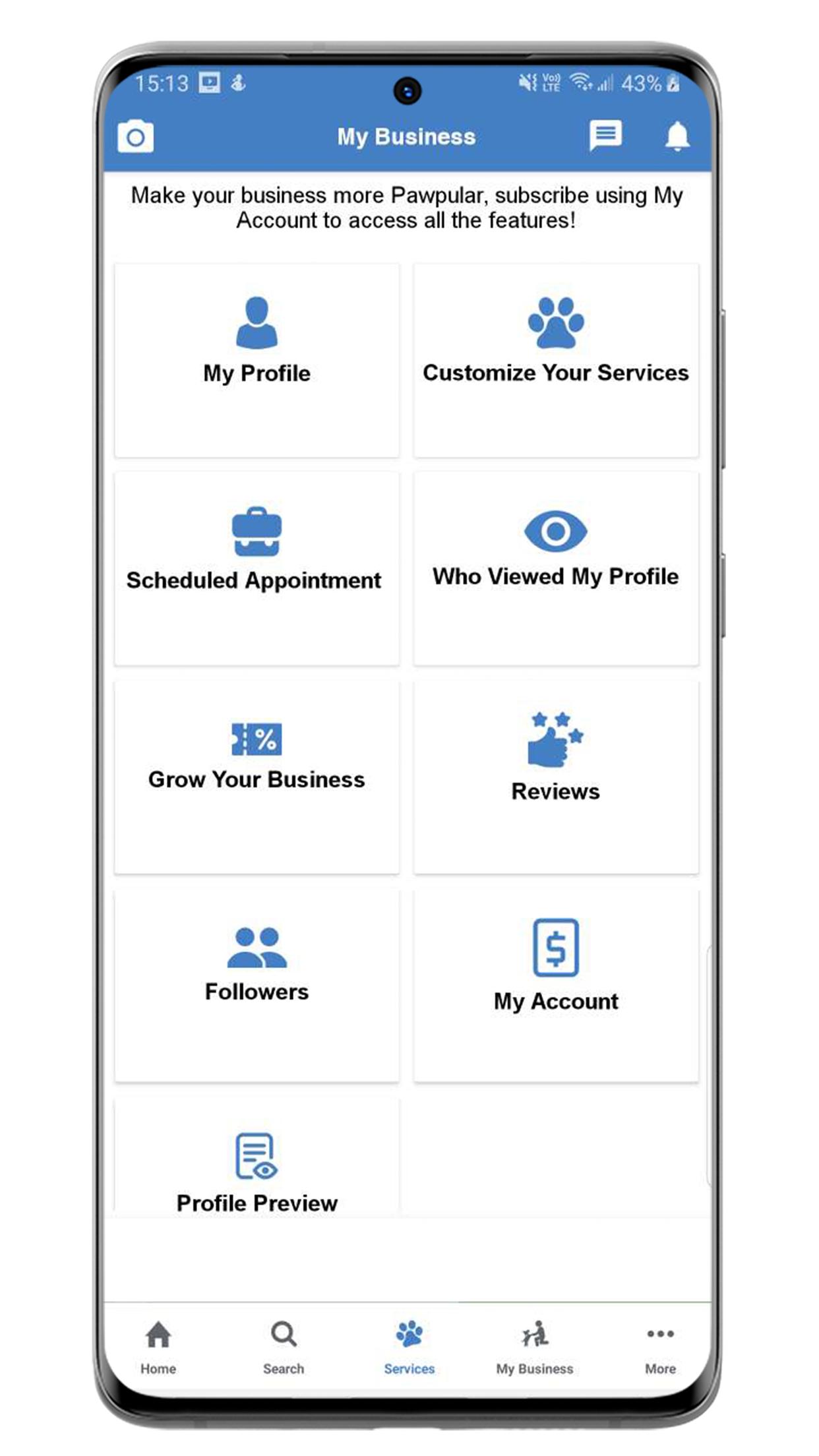This screenshot has width=819, height=1456.
Task: Open the My Profile card
Action: (x=257, y=360)
